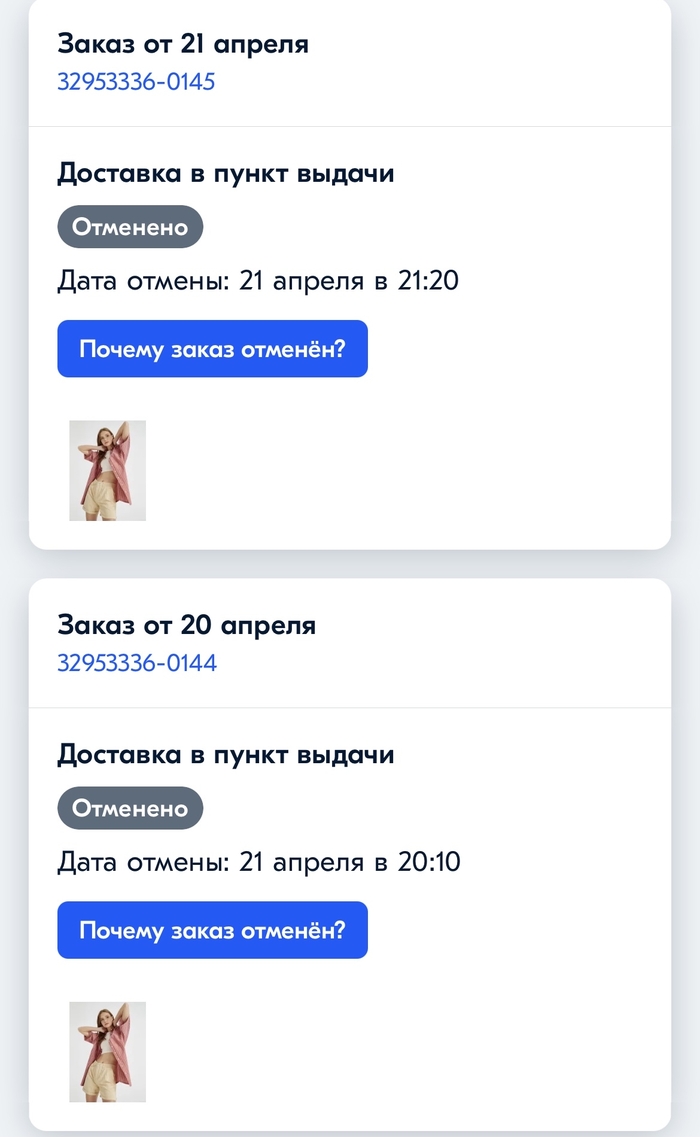Open the product photo in the 20 April order
The width and height of the screenshot is (700, 1137).
pos(107,1052)
